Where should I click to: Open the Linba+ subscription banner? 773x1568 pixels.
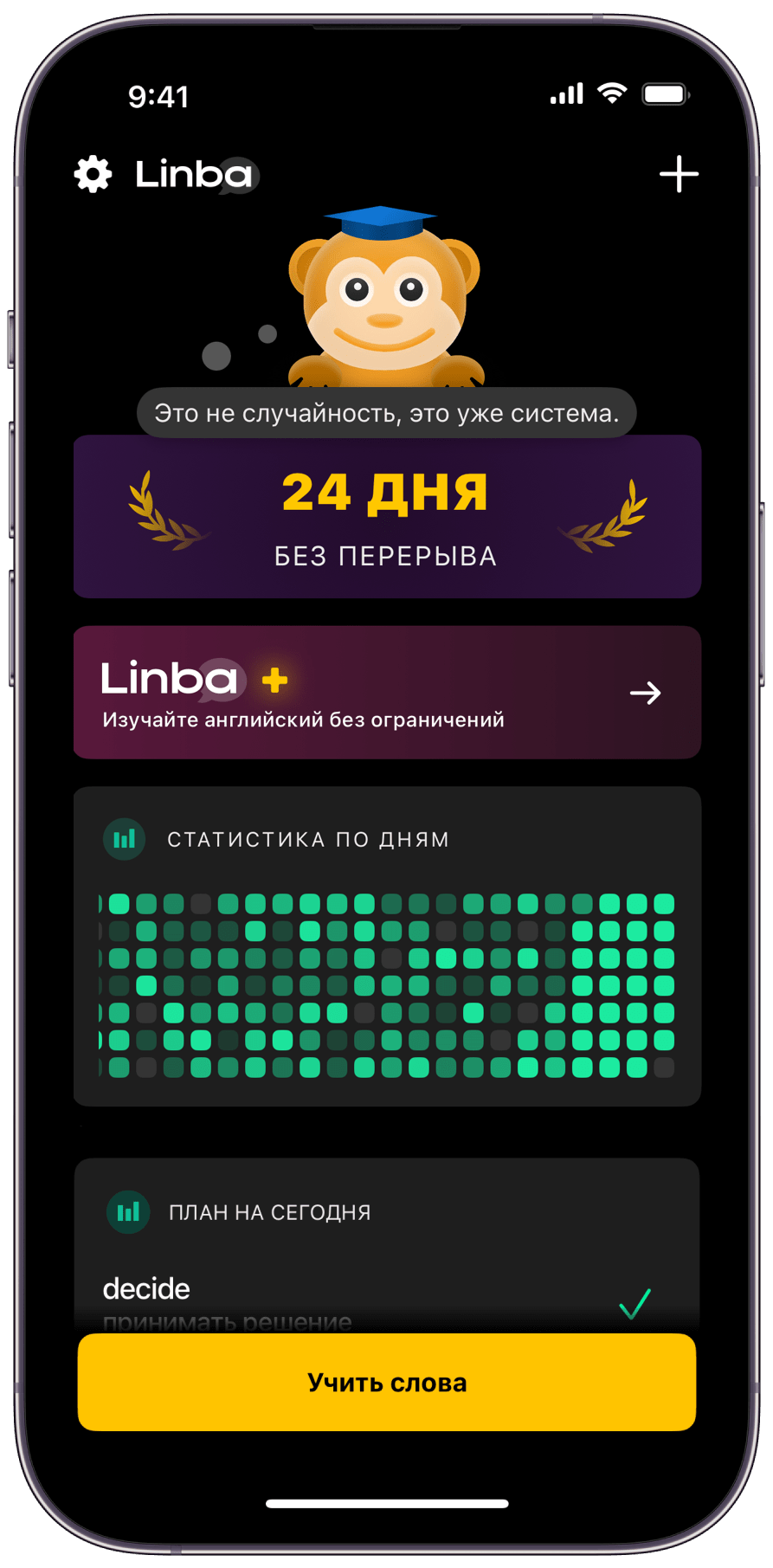click(x=387, y=693)
